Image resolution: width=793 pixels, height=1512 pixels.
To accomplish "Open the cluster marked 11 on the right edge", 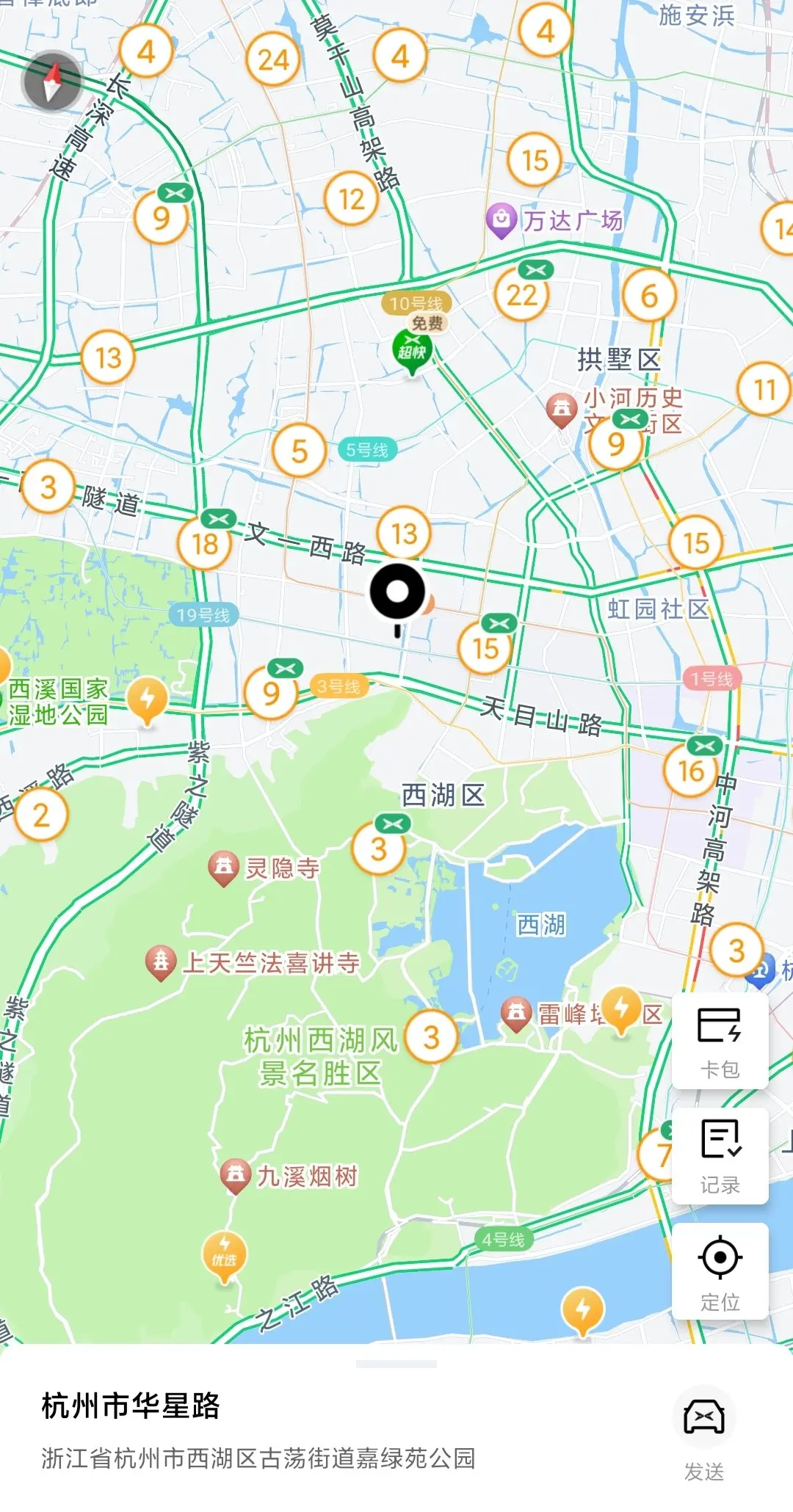I will click(x=764, y=389).
